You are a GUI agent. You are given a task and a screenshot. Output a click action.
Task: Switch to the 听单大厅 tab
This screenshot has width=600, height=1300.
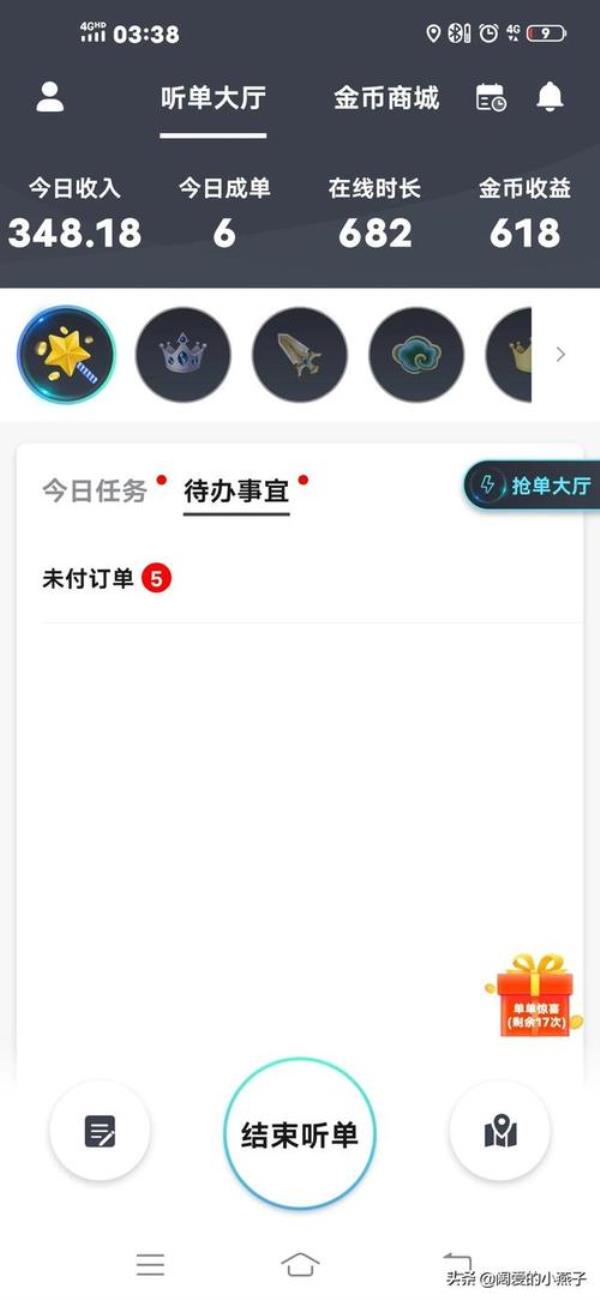click(x=213, y=98)
